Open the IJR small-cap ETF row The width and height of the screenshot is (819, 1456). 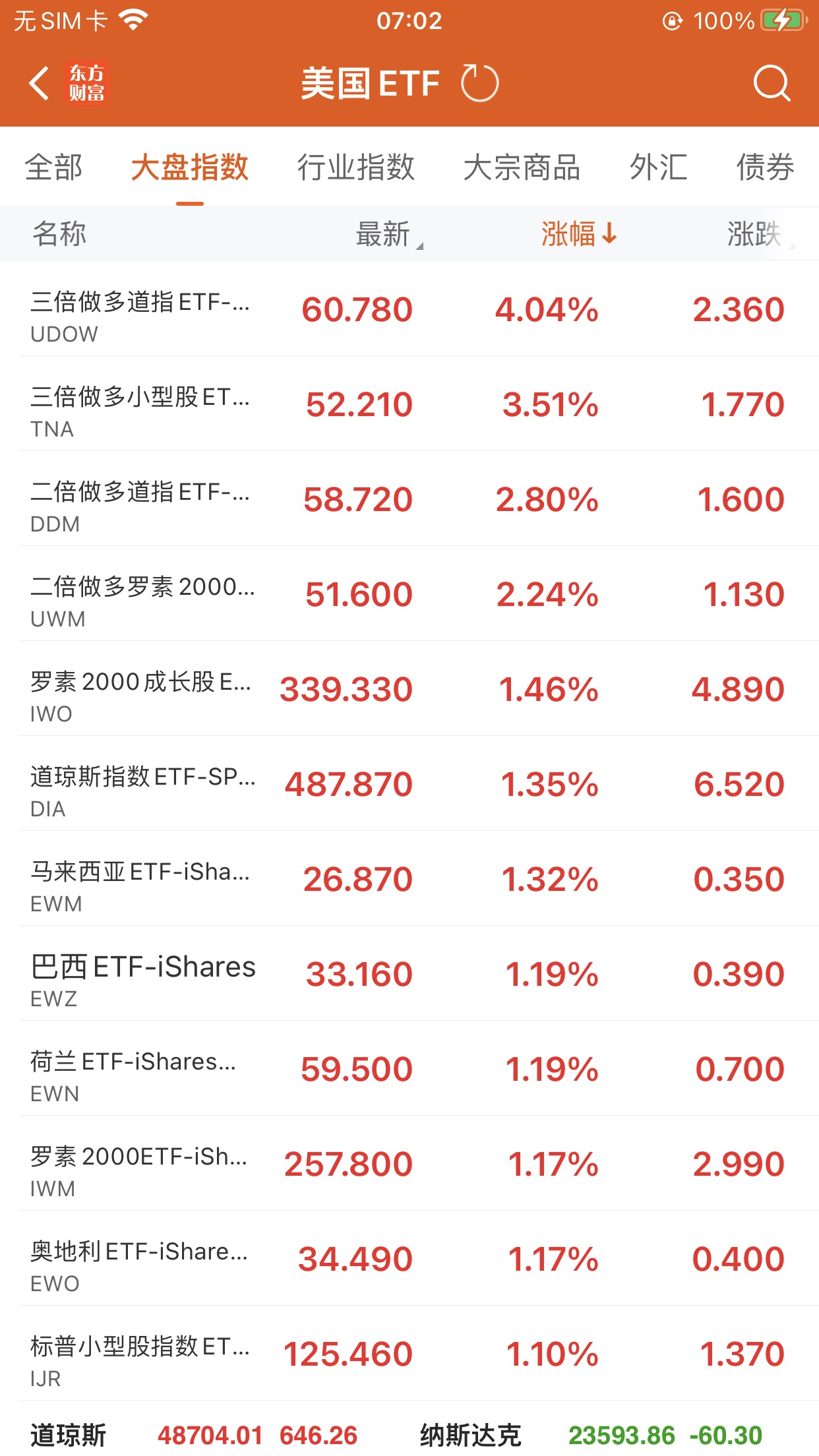coord(409,1354)
